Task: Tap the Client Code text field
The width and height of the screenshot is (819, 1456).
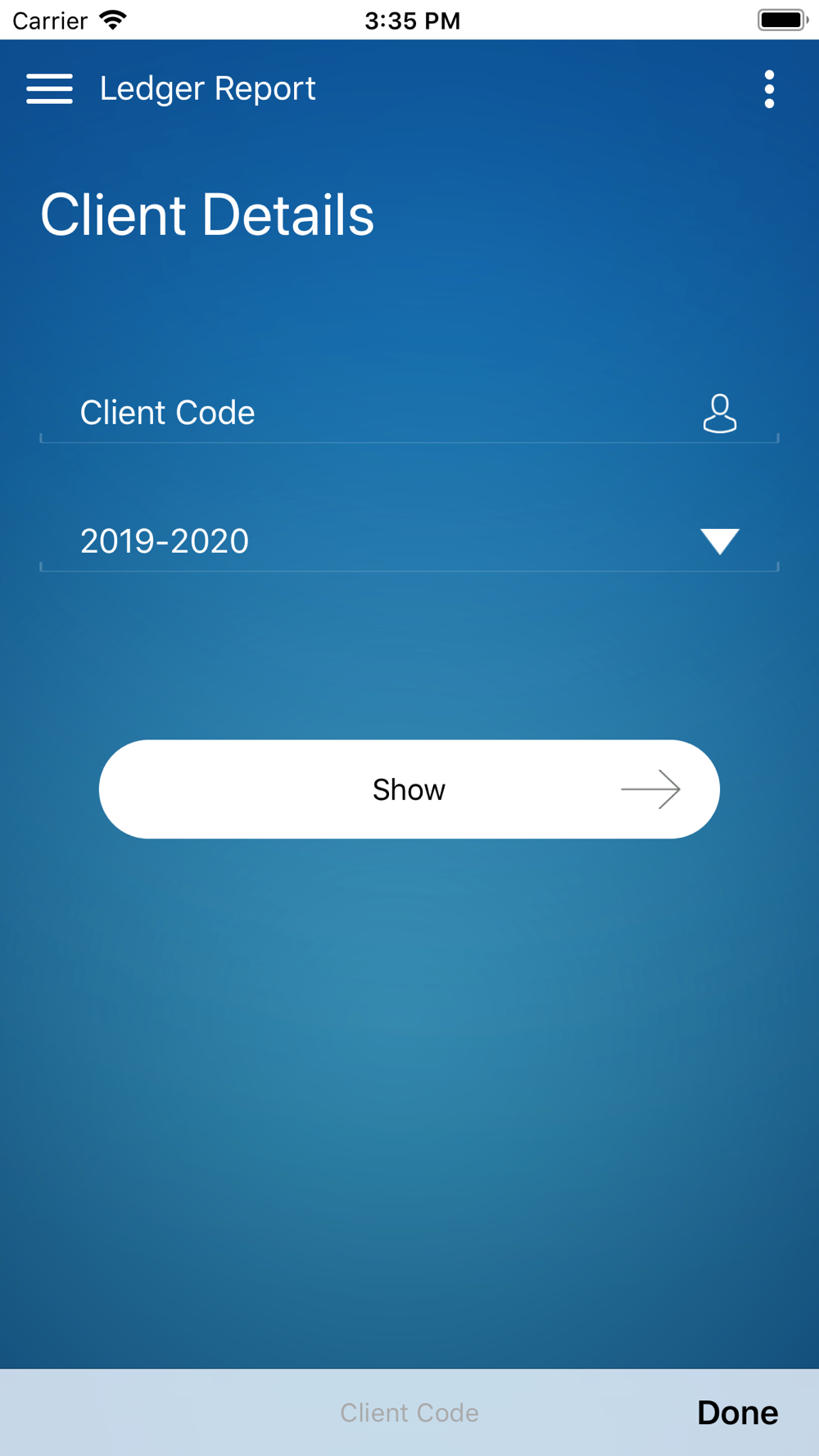Action: 409,413
